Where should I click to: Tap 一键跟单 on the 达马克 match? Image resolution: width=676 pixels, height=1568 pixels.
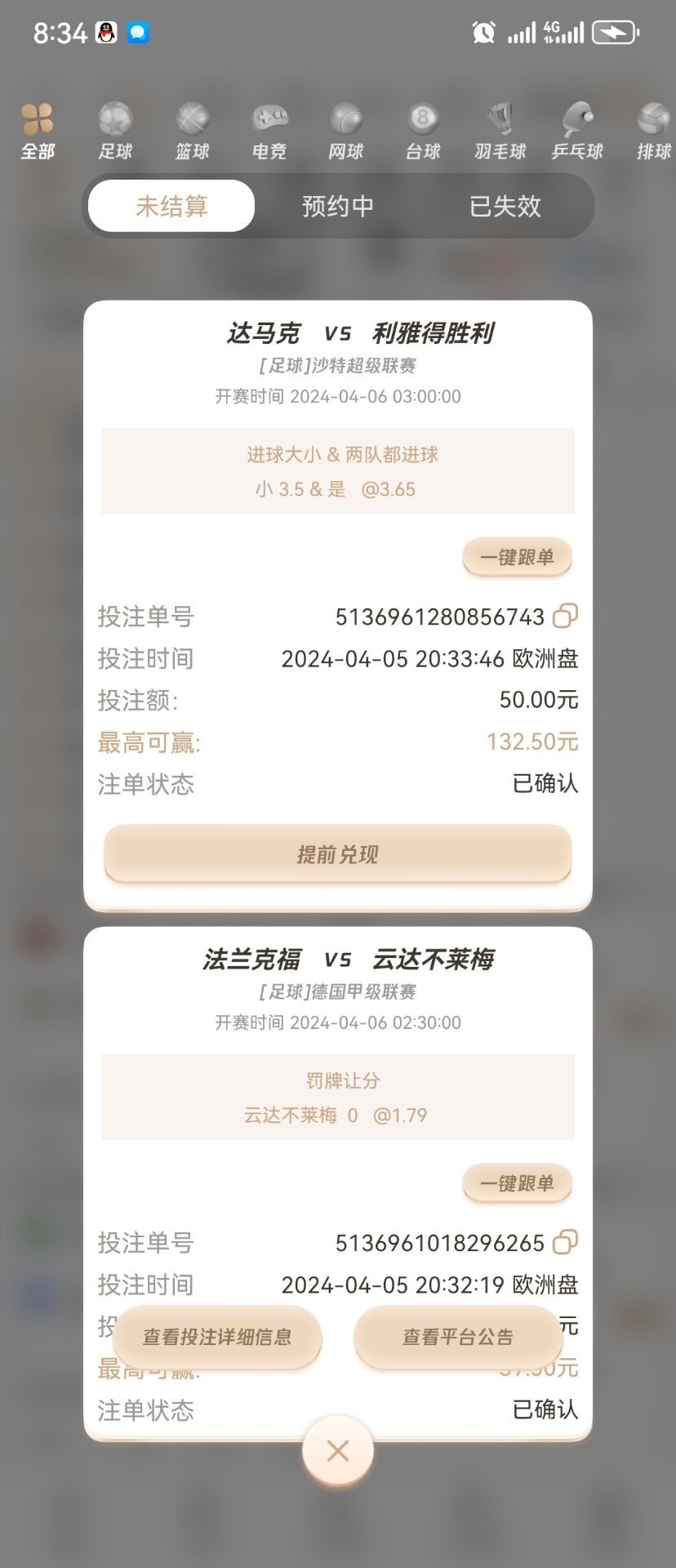(517, 558)
